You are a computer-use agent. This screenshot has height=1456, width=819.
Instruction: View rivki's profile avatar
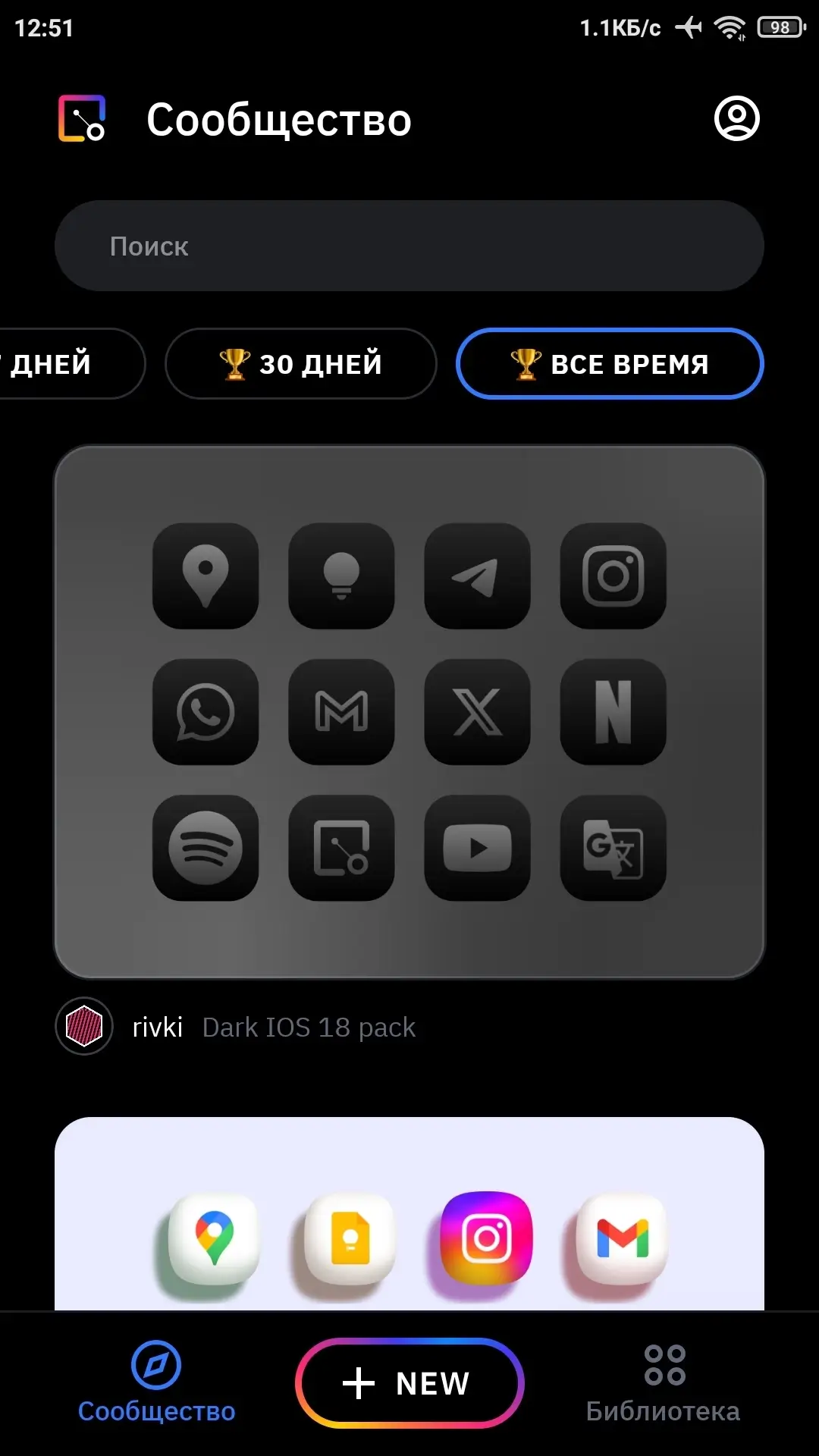coord(84,1026)
